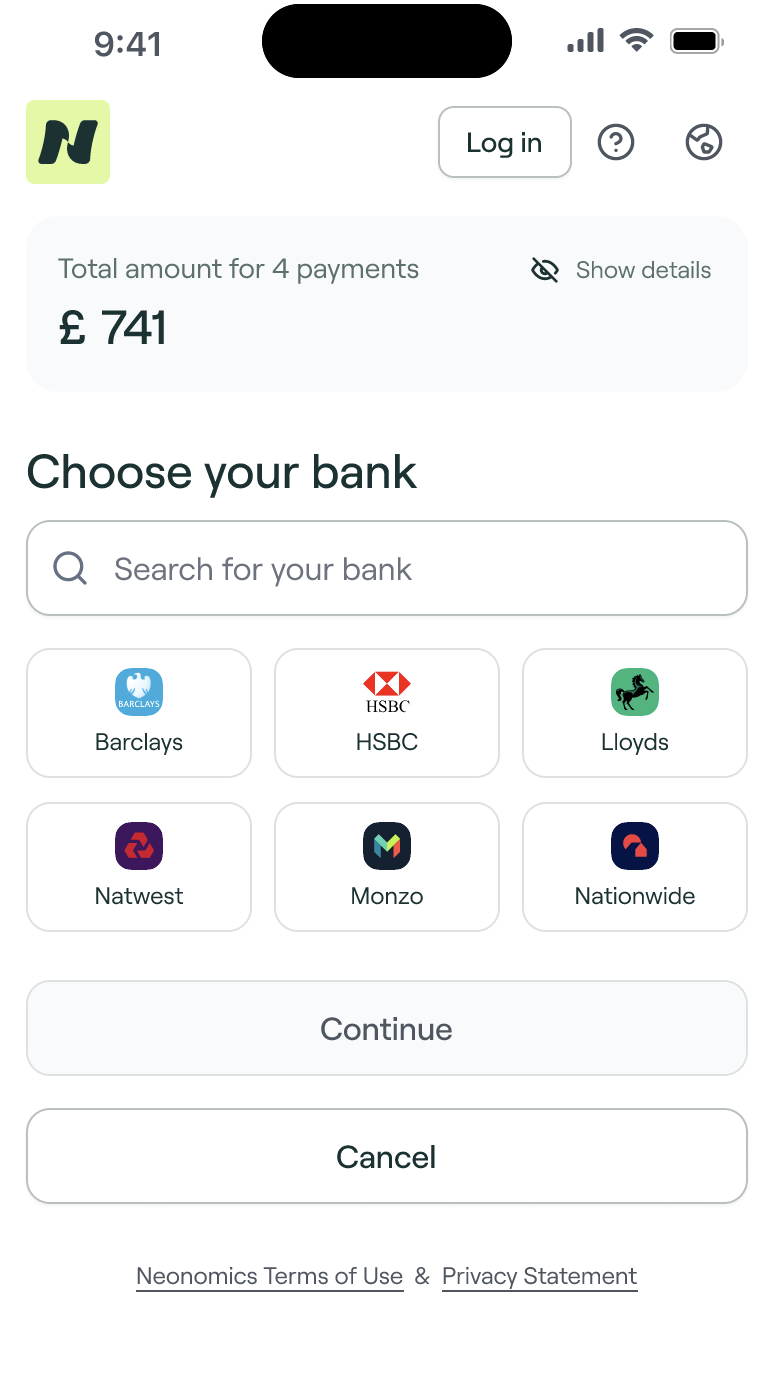
Task: Pick Lloyds bank tile
Action: coord(635,713)
